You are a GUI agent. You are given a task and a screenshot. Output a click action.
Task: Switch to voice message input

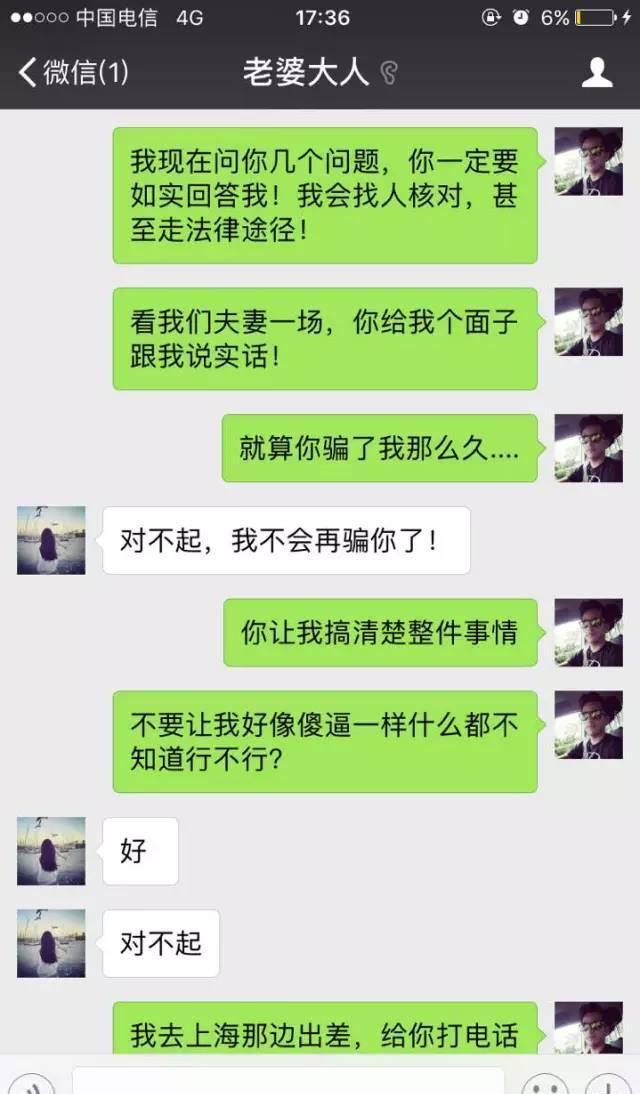pos(34,1085)
